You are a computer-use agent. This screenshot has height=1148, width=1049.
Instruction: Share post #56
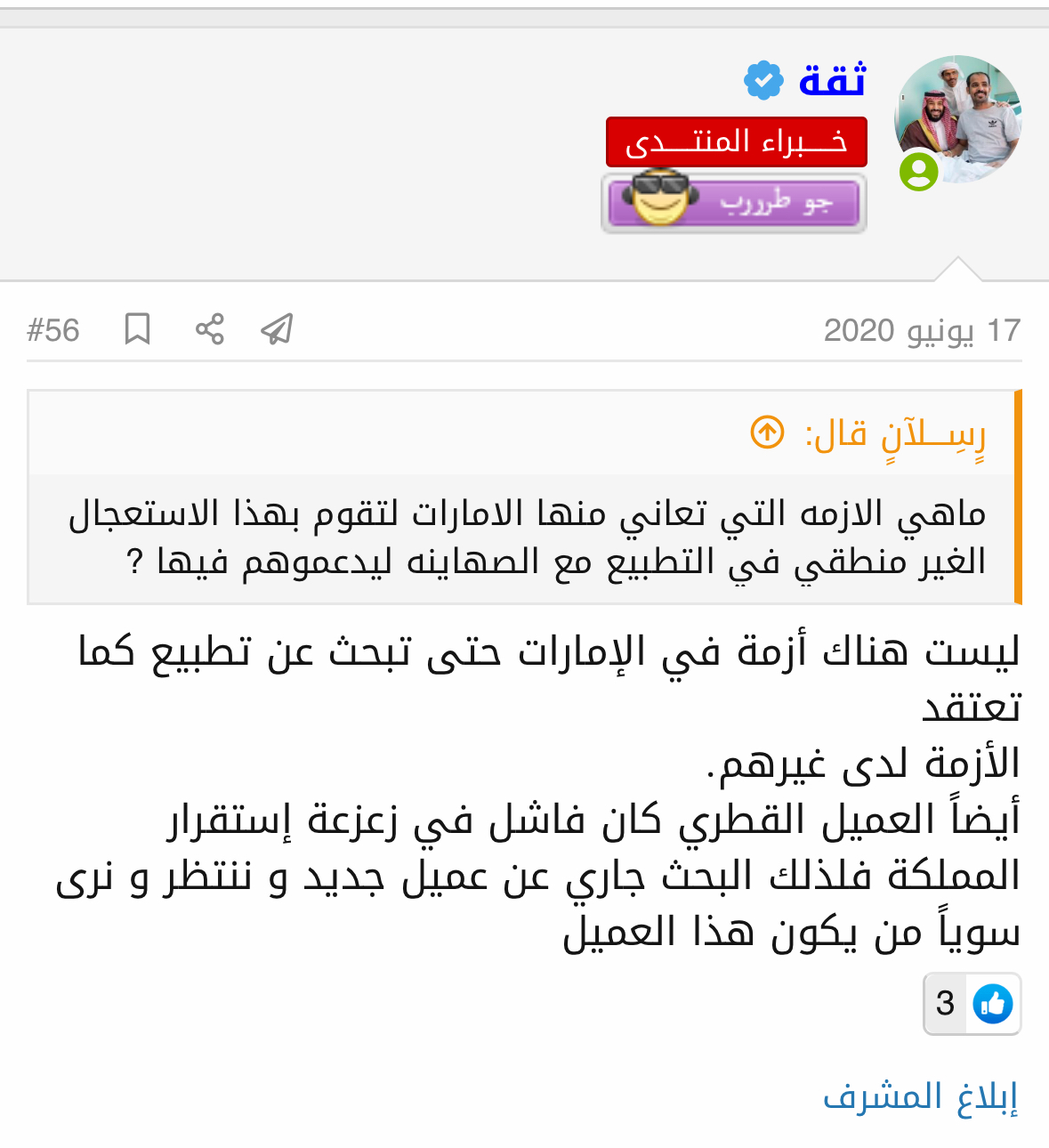(x=209, y=329)
